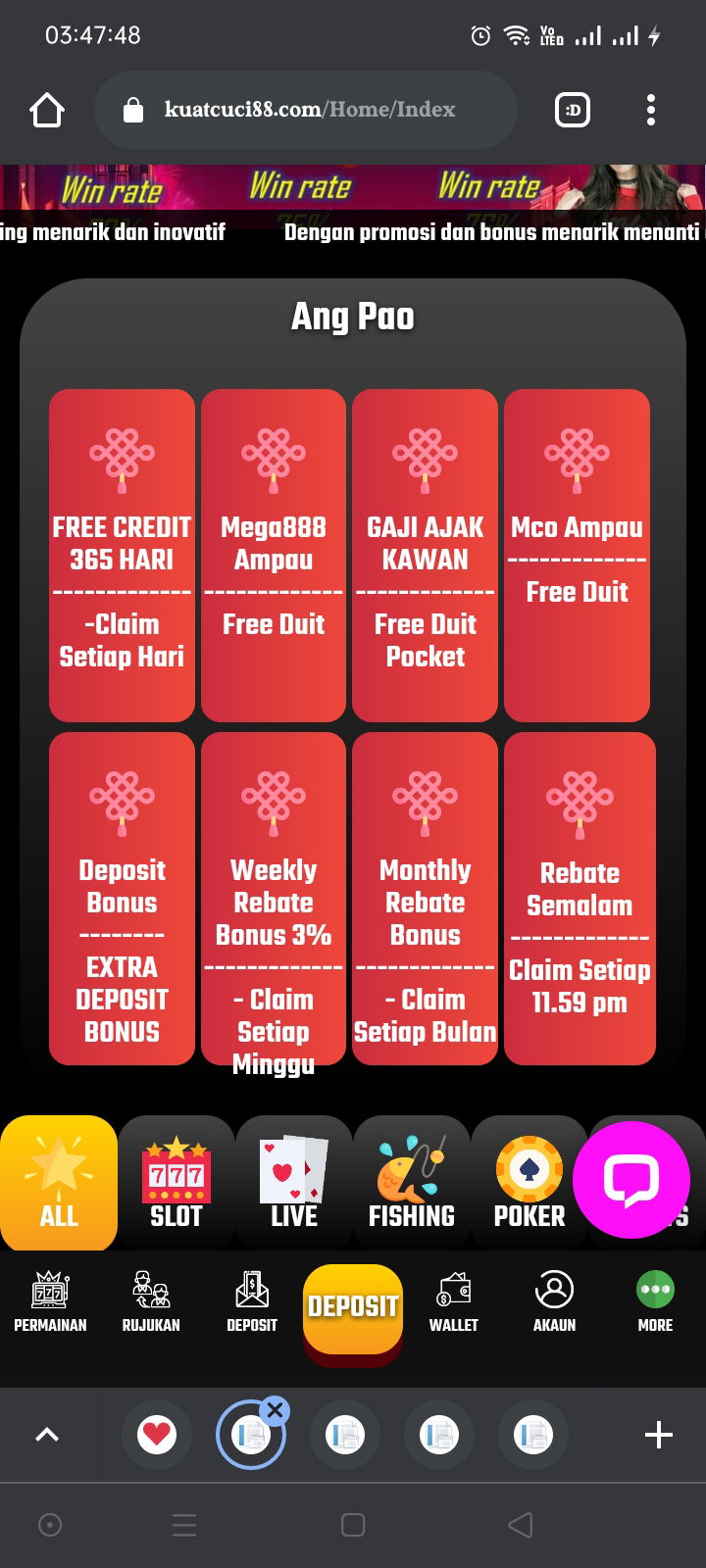View the Deposit Bonus card
Viewport: 706px width, 1568px height.
122,898
